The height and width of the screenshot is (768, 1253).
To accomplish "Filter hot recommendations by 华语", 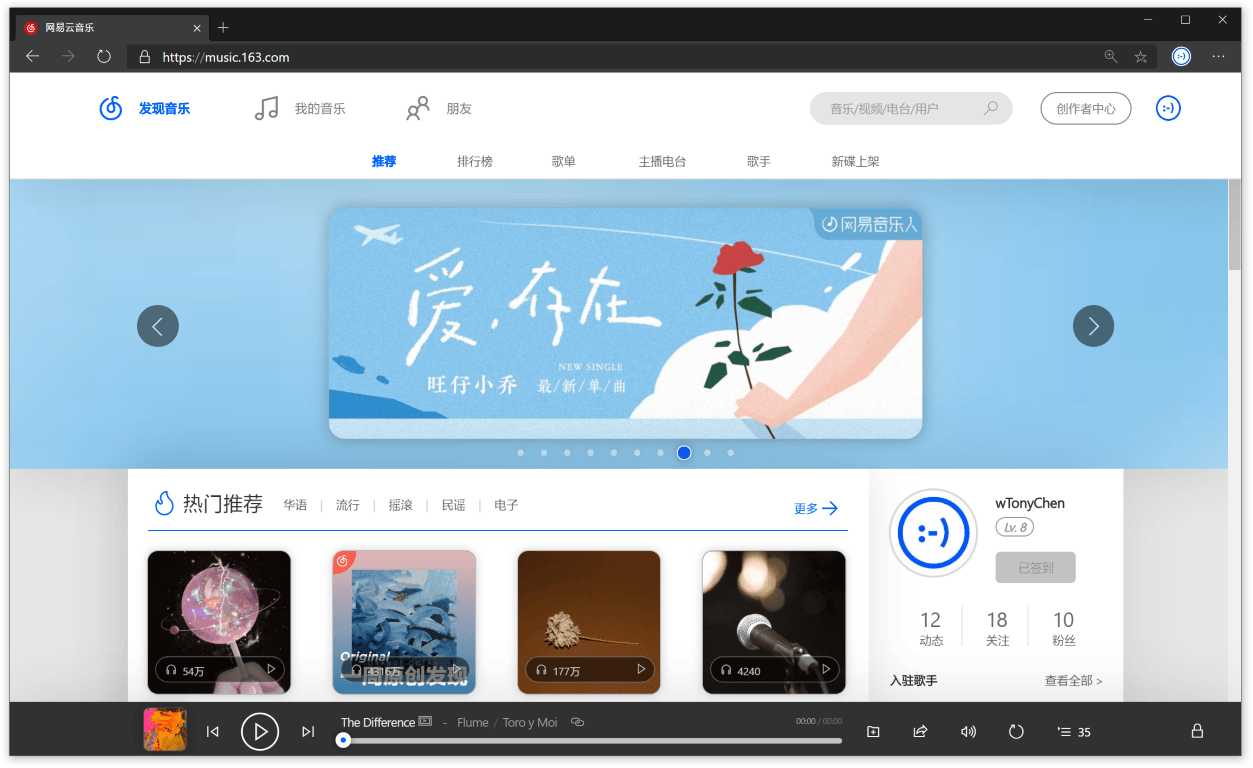I will (x=295, y=506).
